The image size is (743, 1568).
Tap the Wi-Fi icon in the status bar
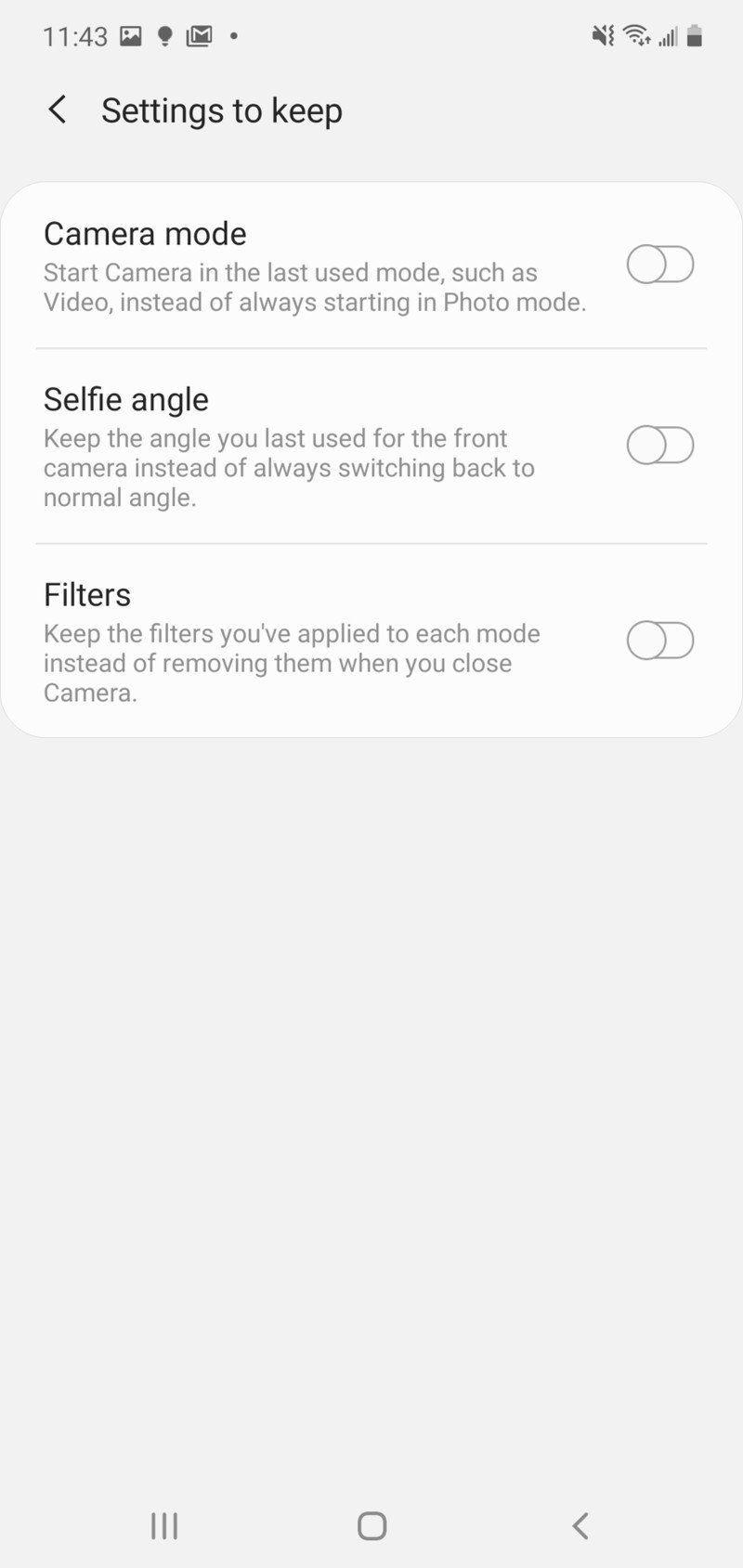pos(639,35)
